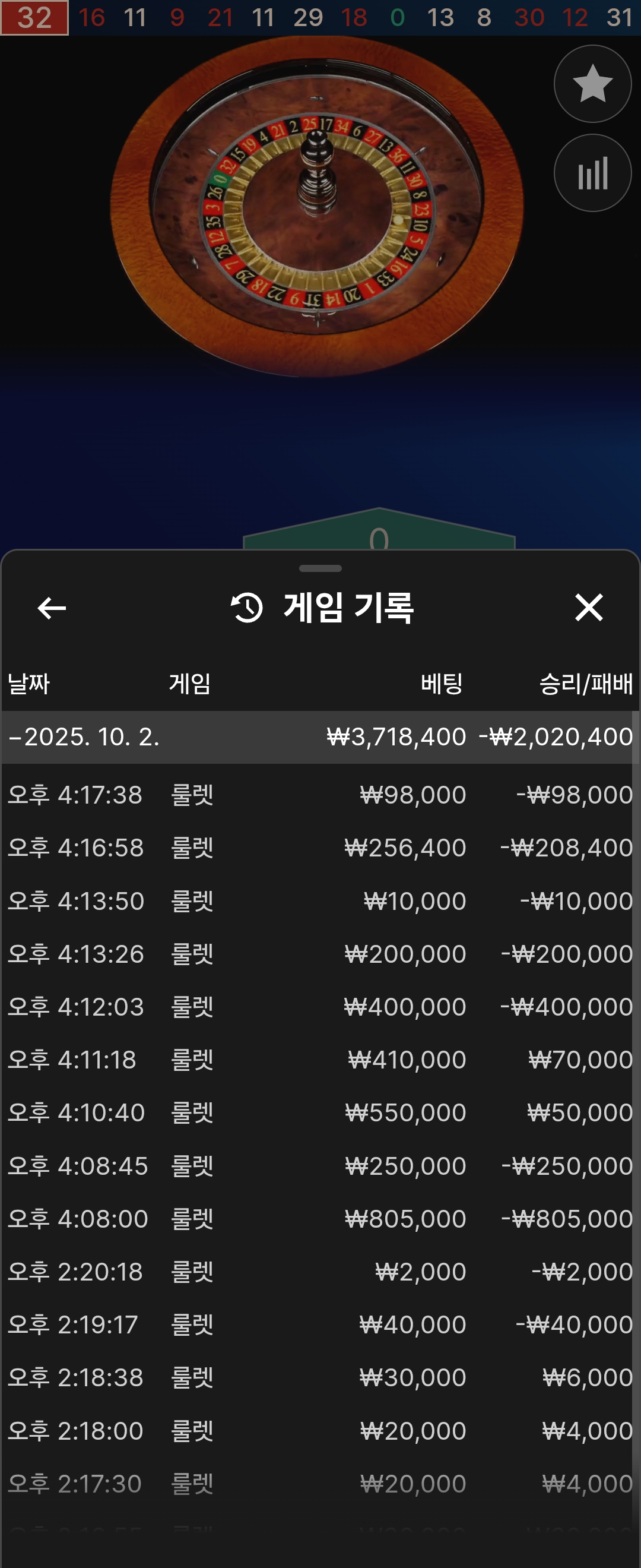Open the 오후 2:18:00 룰렛 record
Screen dimensions: 641x1568
(x=320, y=1430)
